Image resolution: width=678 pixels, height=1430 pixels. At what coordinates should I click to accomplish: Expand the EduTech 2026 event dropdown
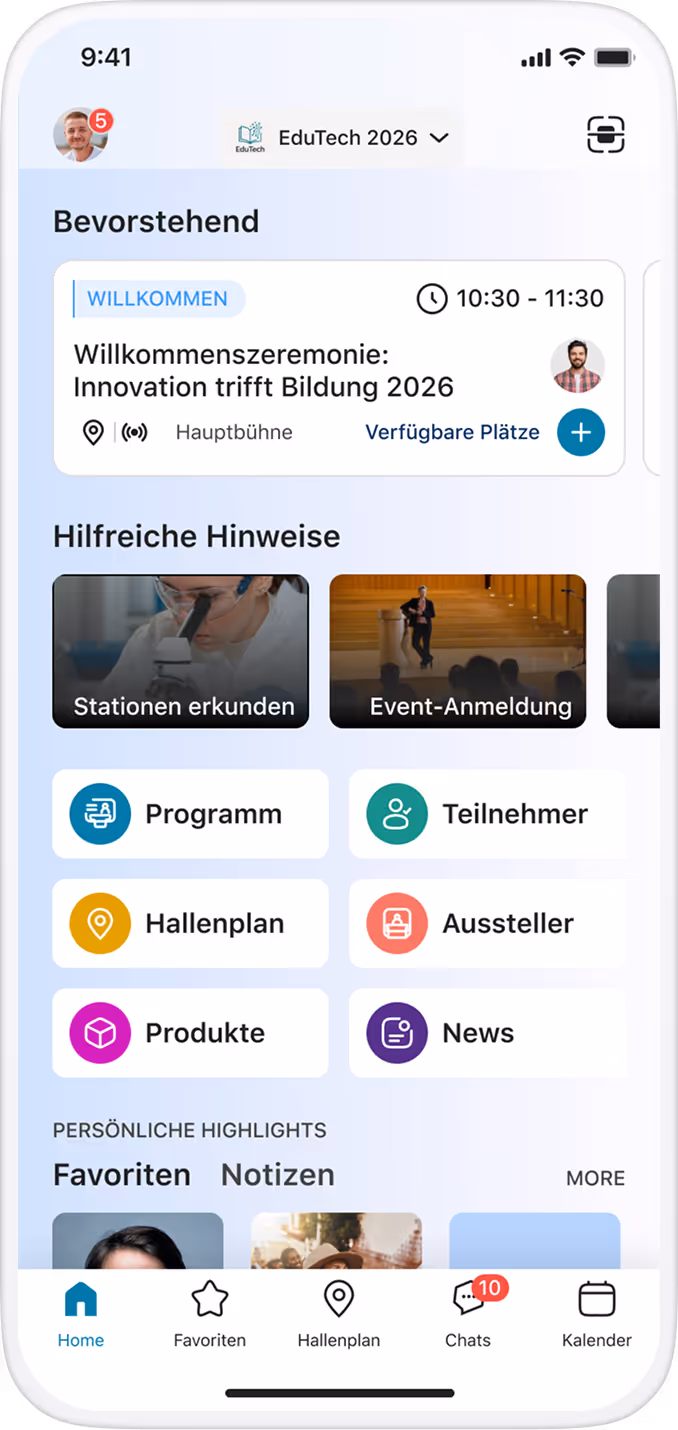point(342,138)
